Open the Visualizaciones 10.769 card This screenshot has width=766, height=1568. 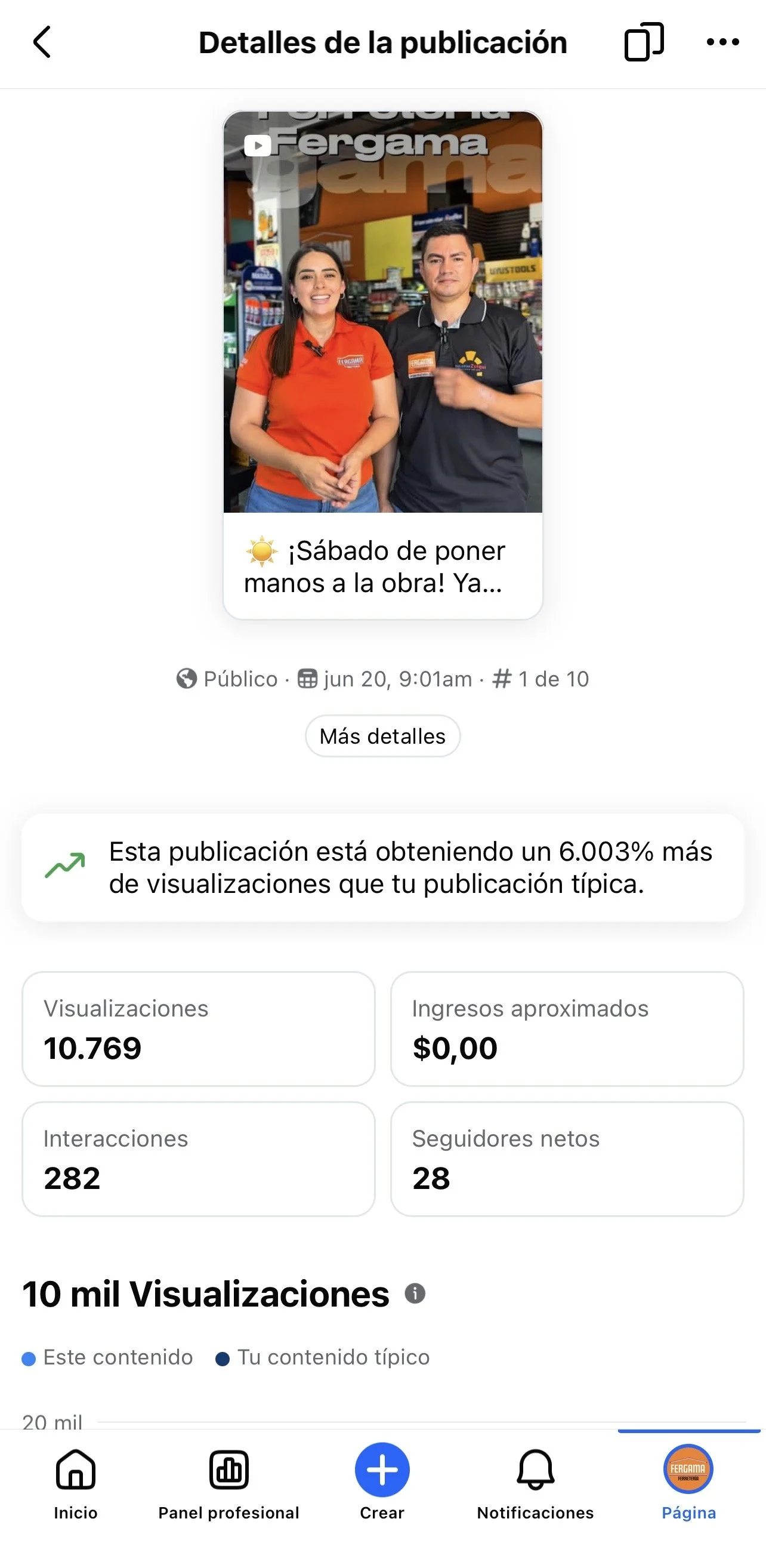pyautogui.click(x=198, y=1028)
